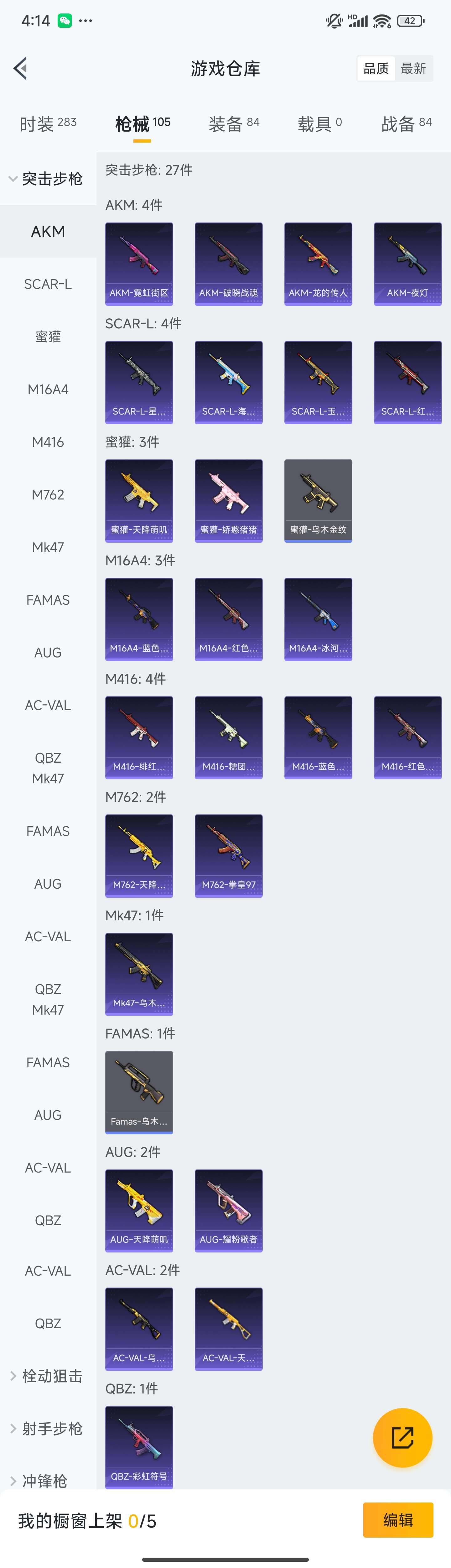Sort the inventory by 品质
This screenshot has height=1568, width=451.
tap(376, 69)
